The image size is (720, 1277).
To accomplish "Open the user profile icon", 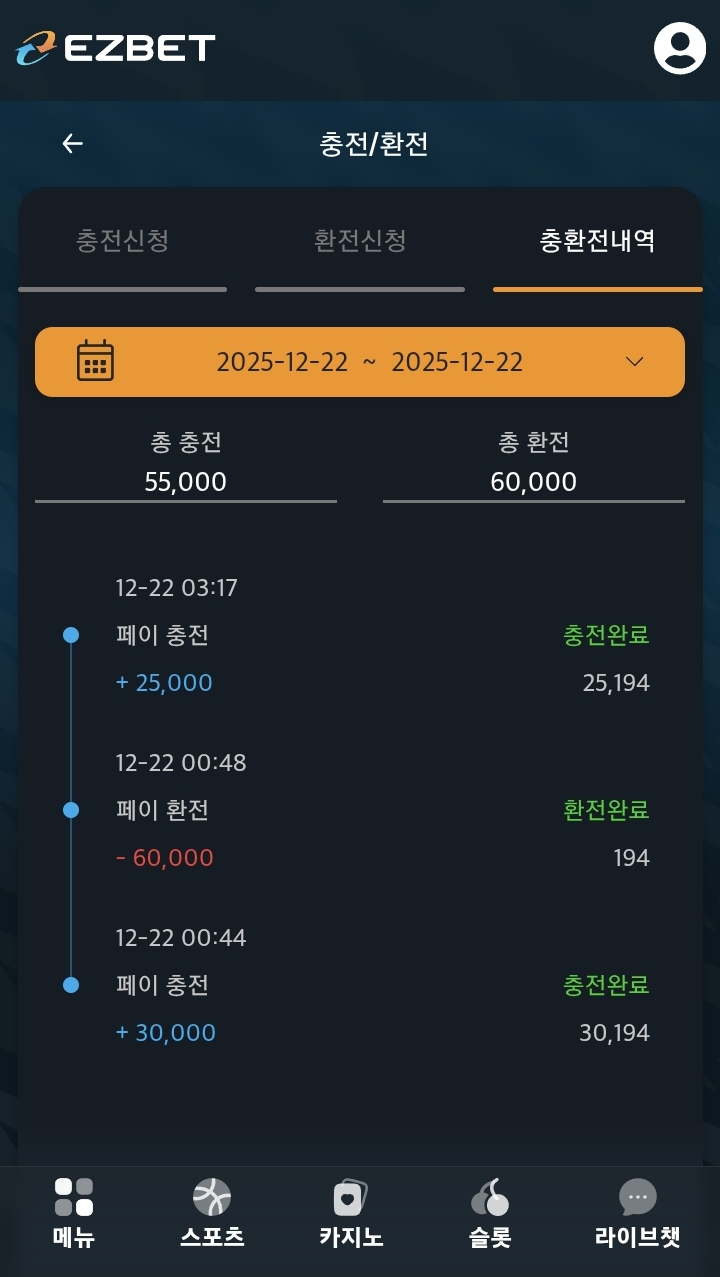I will tap(679, 48).
